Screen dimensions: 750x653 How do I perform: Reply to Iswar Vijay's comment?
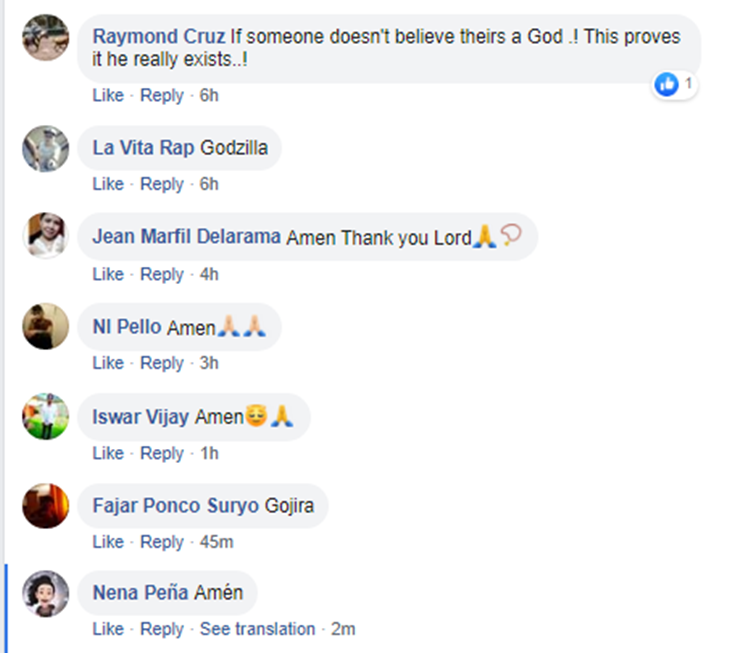click(161, 453)
